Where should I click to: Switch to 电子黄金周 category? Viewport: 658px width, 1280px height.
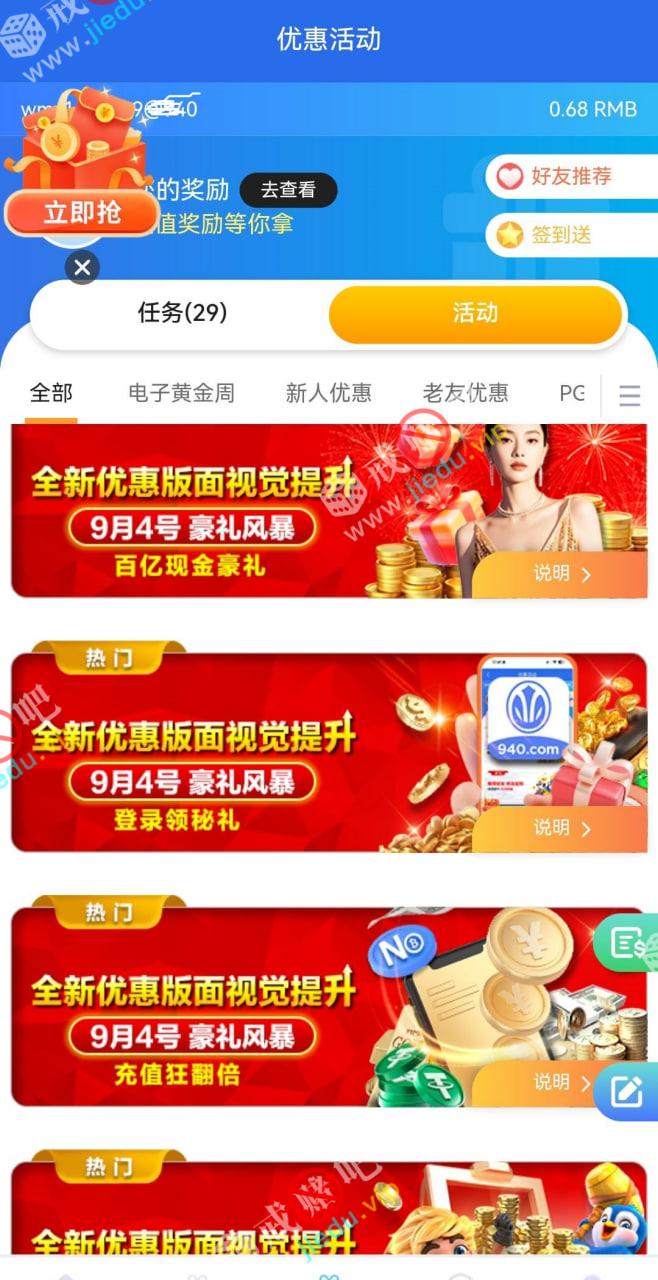coord(181,393)
